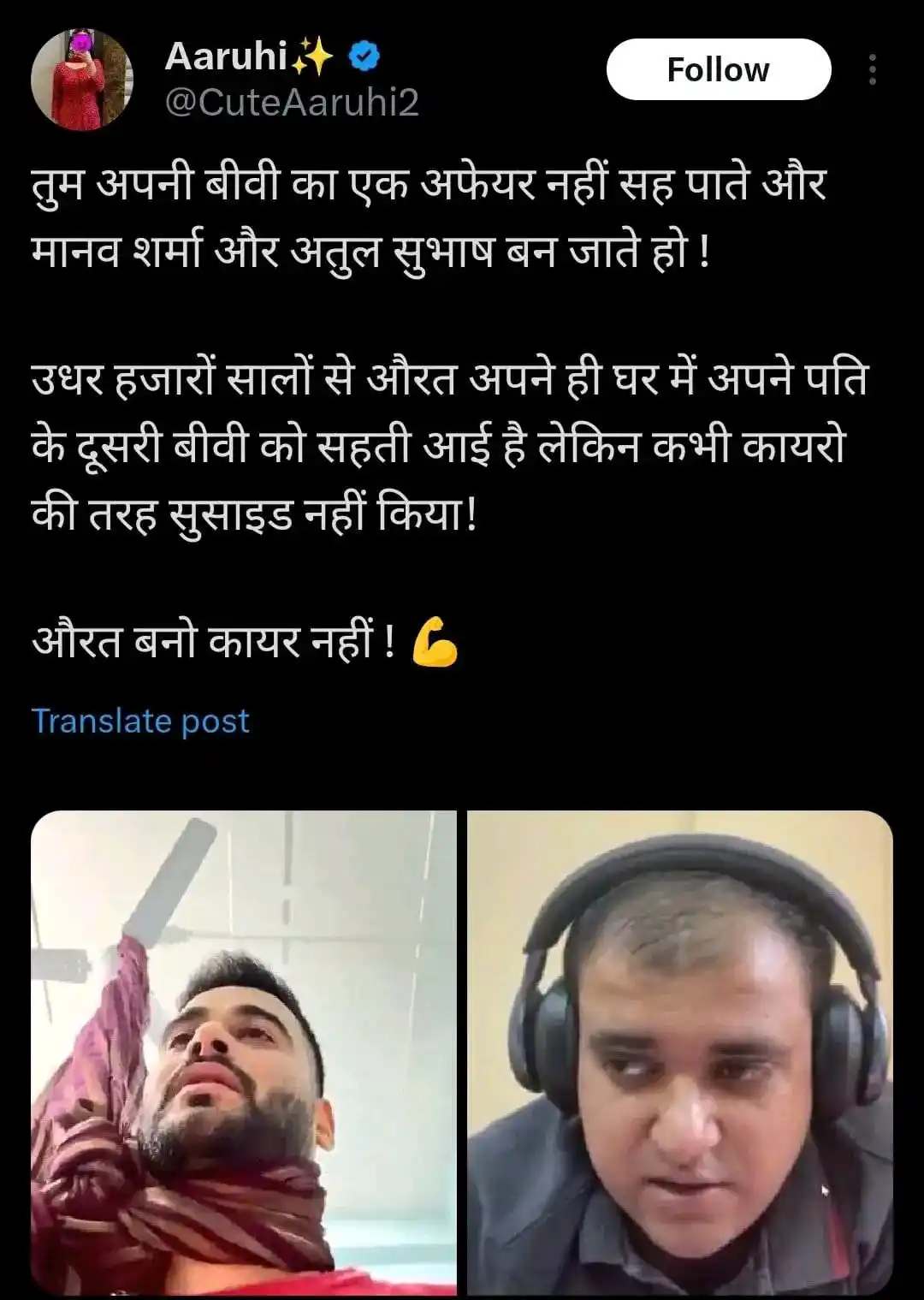Open the @CuteAaruhi2 profile handle

pyautogui.click(x=291, y=103)
